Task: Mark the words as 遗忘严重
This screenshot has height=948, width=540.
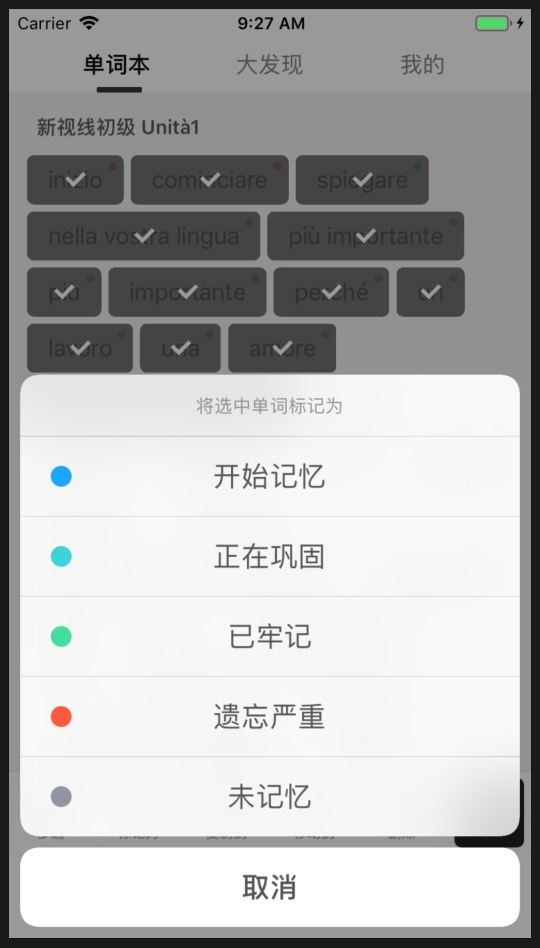Action: [x=270, y=716]
